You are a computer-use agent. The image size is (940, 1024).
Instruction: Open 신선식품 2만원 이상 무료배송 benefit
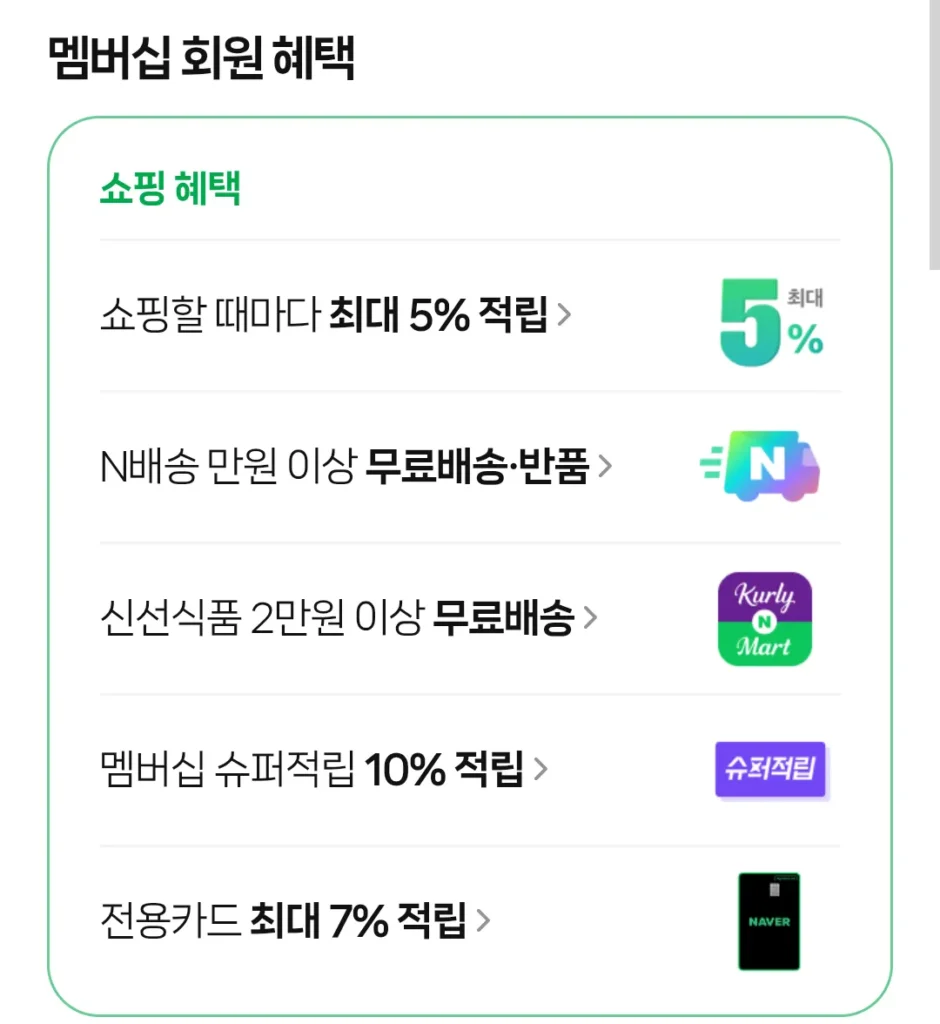(348, 619)
